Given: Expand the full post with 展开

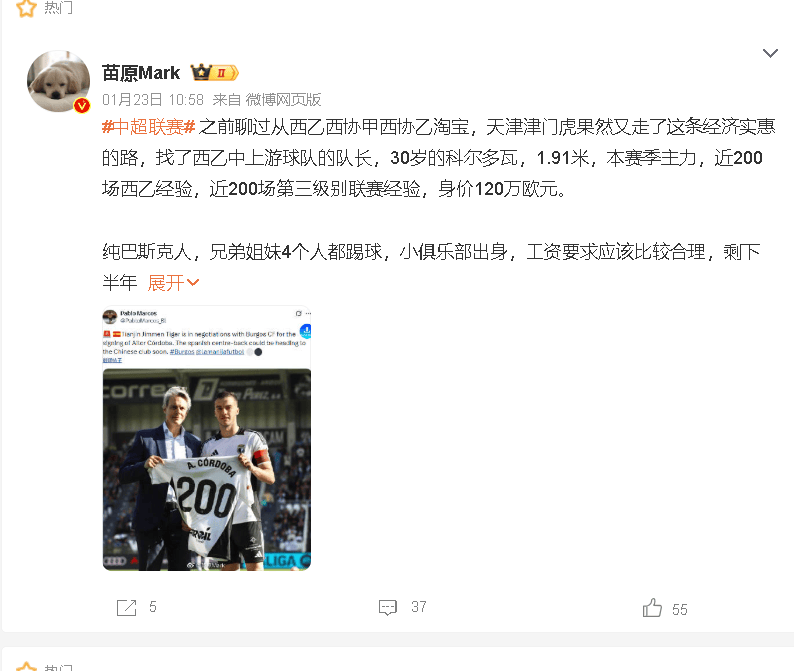Looking at the screenshot, I should [x=173, y=283].
